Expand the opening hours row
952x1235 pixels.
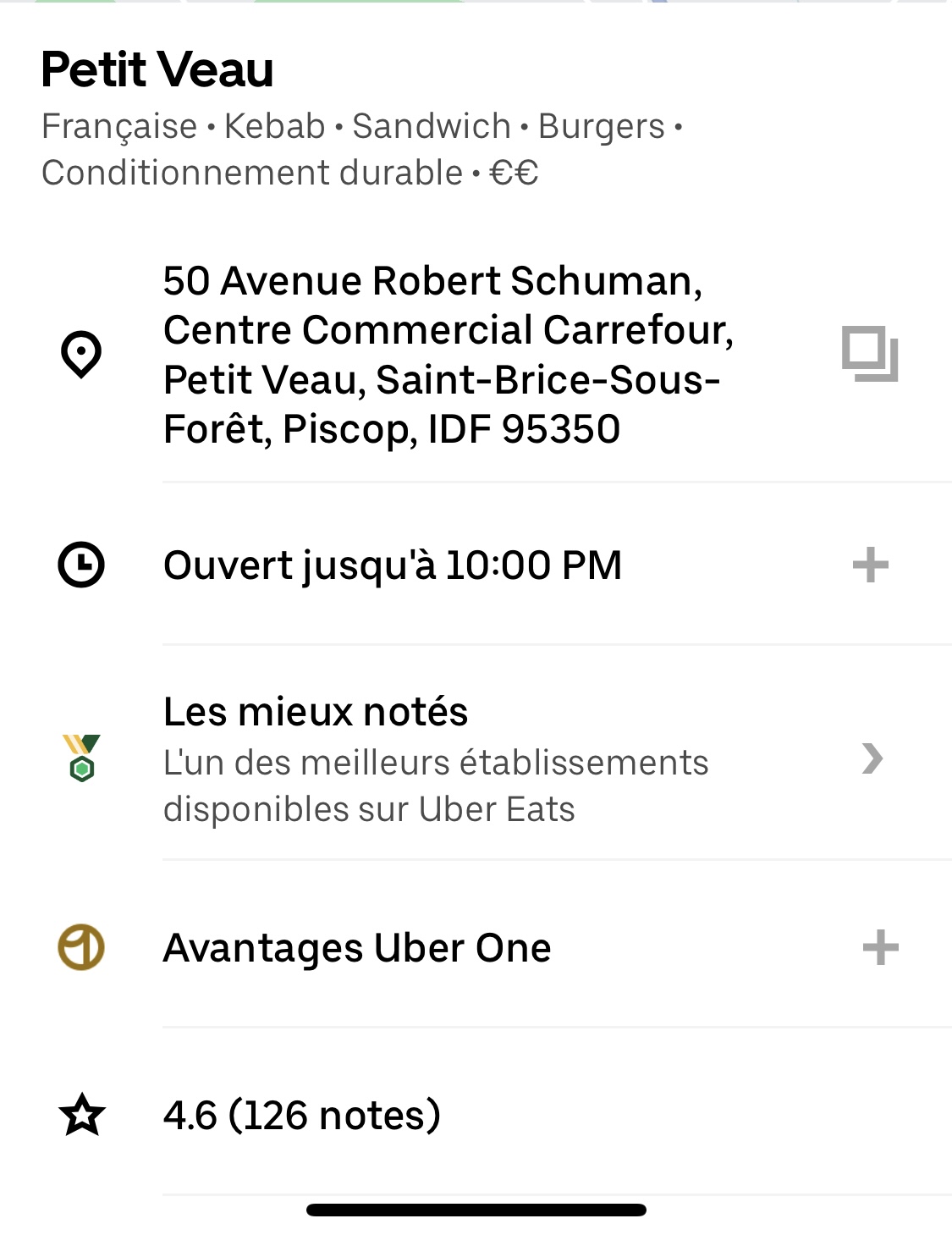870,565
